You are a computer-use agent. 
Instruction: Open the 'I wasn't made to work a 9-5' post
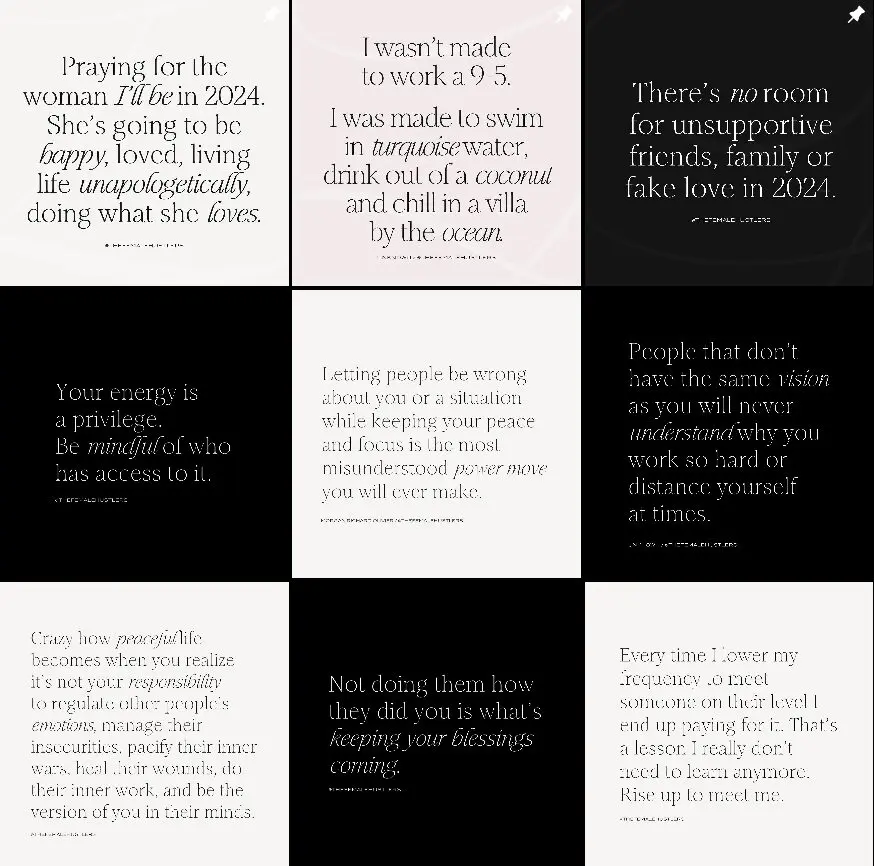(436, 142)
